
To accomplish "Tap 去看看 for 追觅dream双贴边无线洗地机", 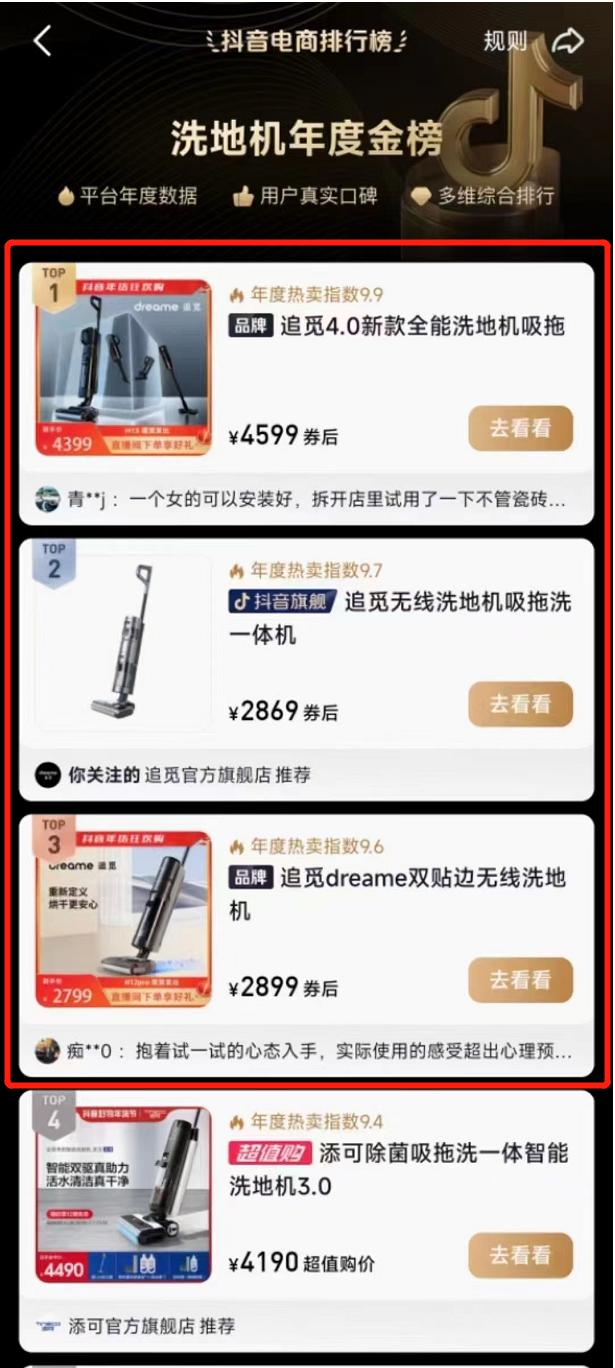I will (520, 980).
